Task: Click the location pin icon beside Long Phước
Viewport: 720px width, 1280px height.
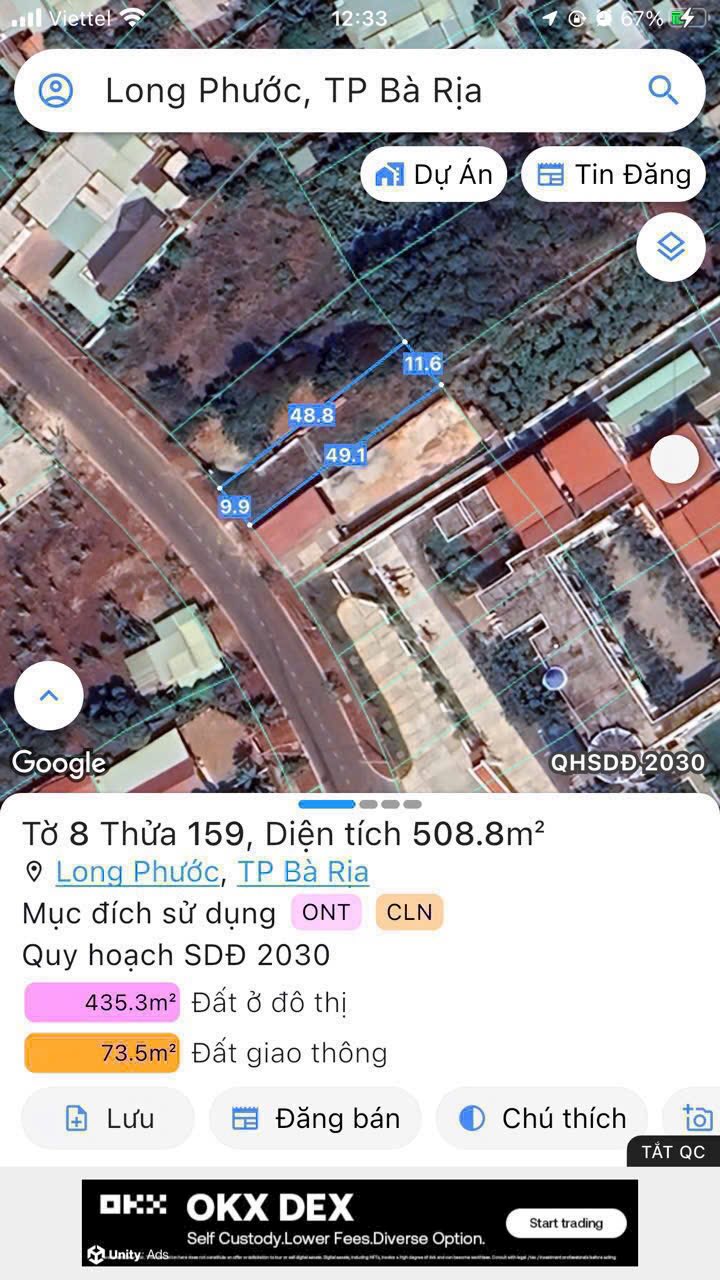Action: pos(34,872)
